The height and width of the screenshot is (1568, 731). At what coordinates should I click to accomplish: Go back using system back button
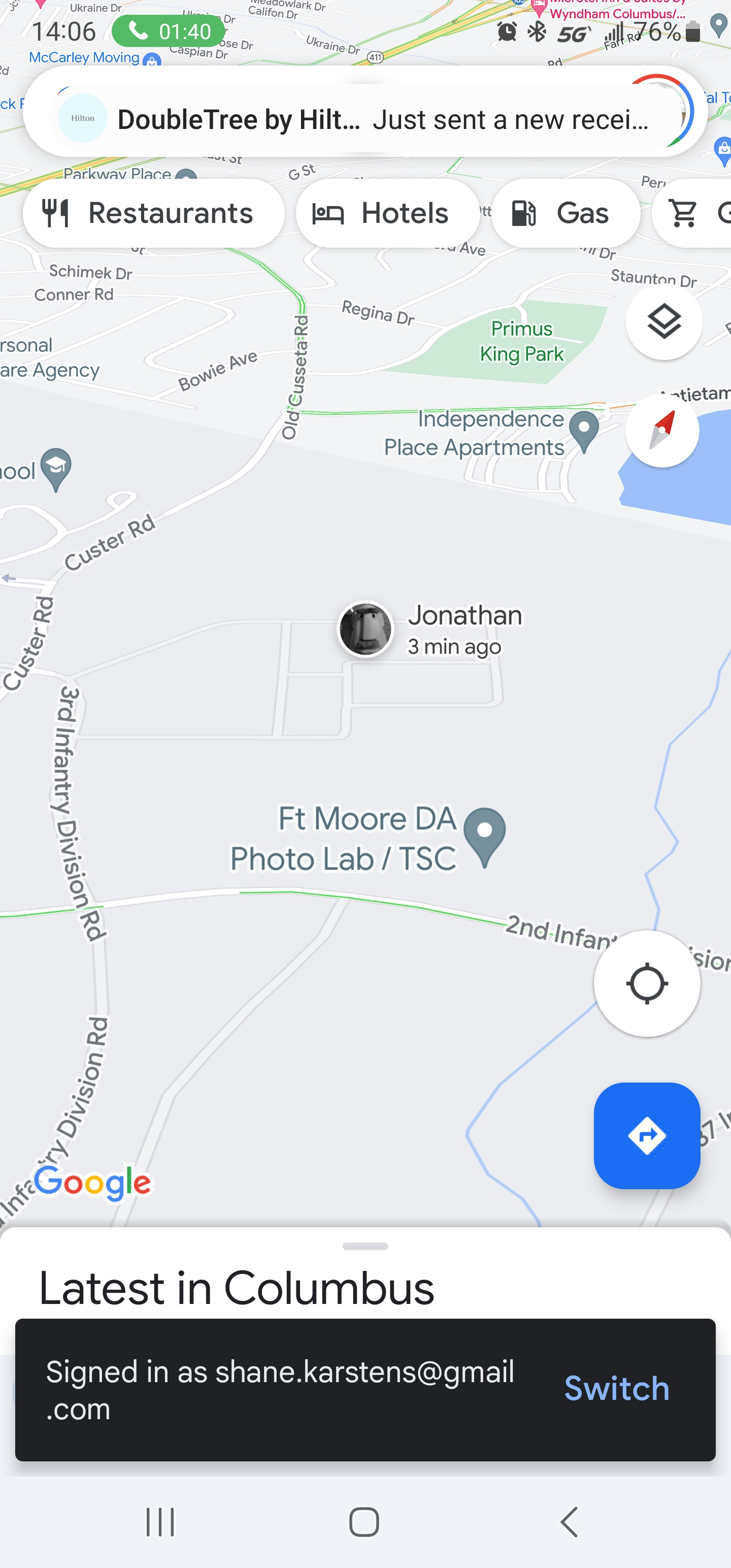tap(569, 1522)
